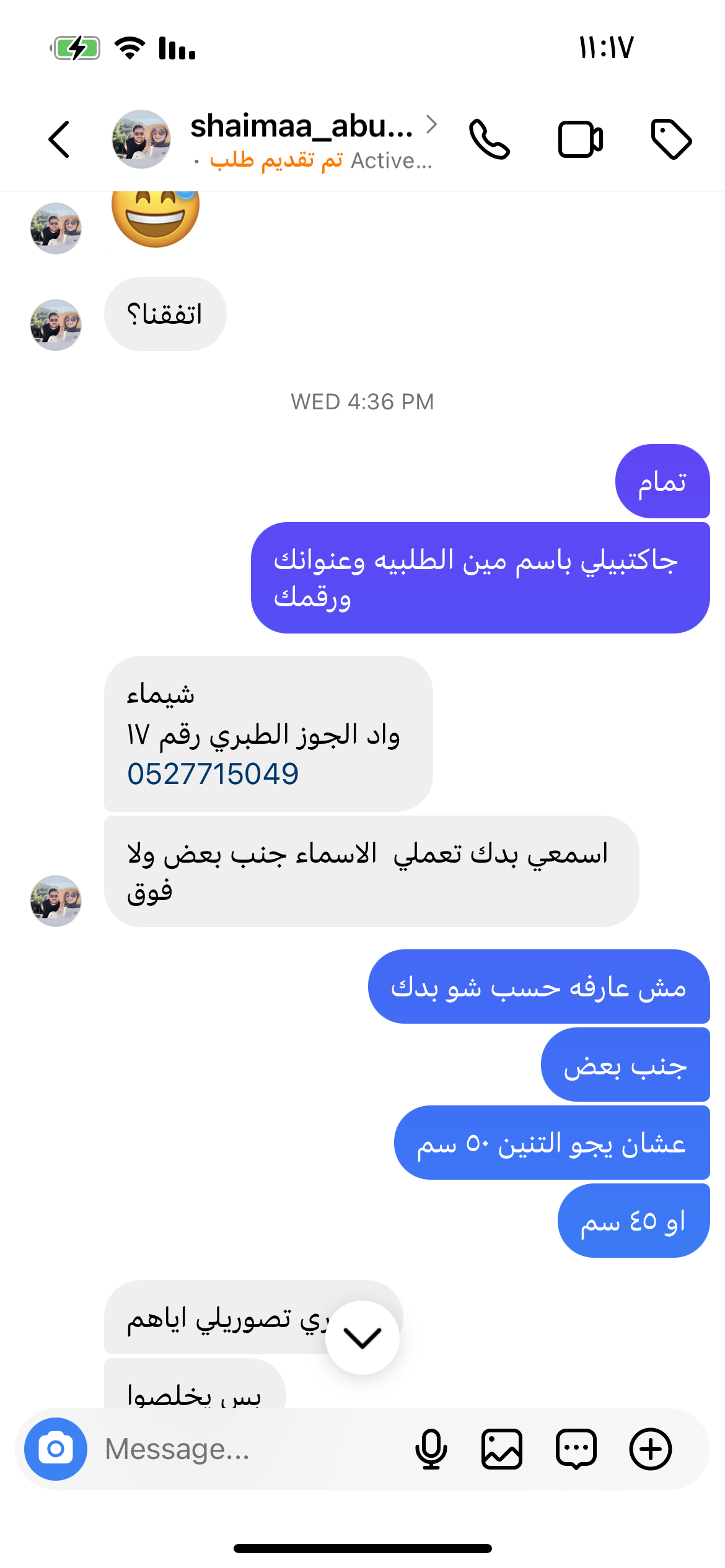This screenshot has width=725, height=1568.
Task: Focus the Message text field
Action: 248,1449
